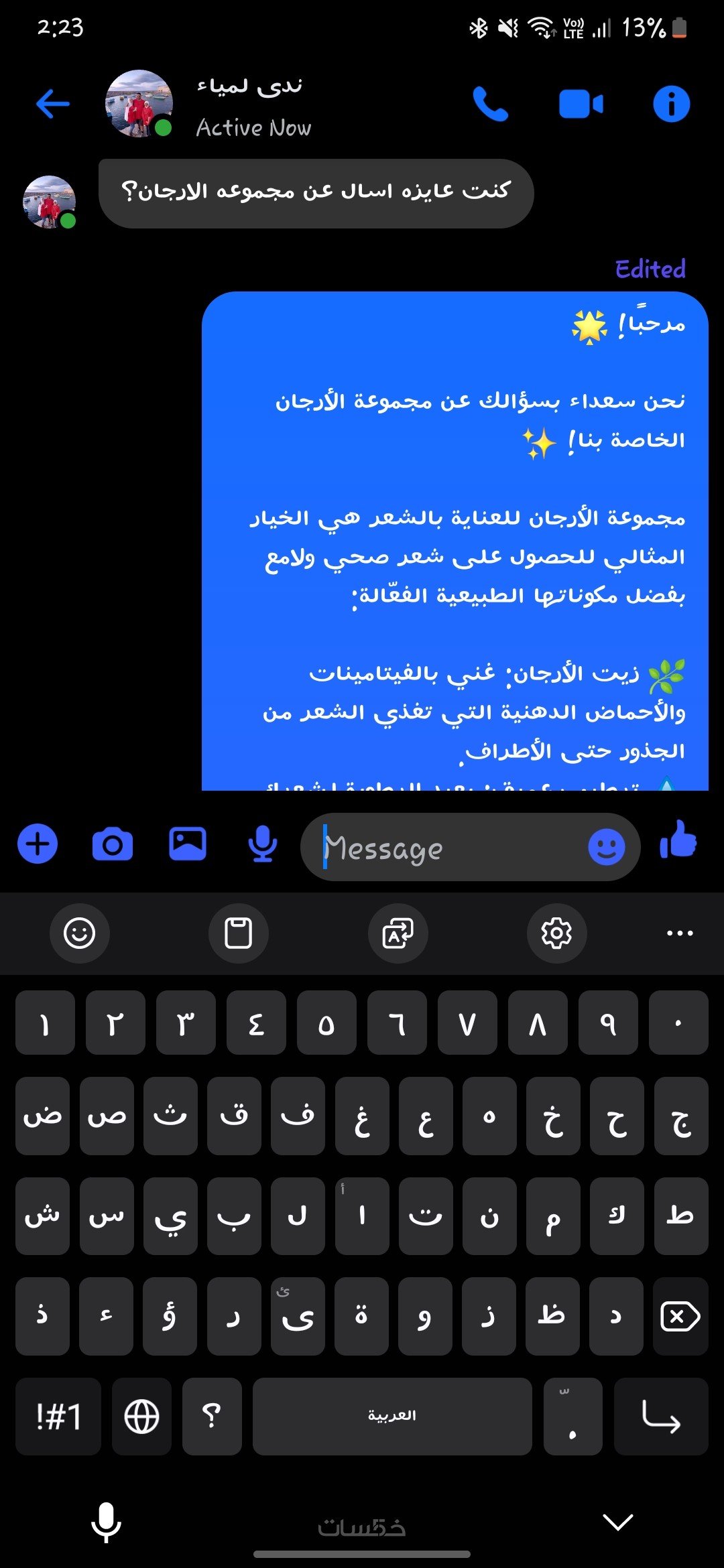Hide the keyboard with down chevron

[x=617, y=1522]
